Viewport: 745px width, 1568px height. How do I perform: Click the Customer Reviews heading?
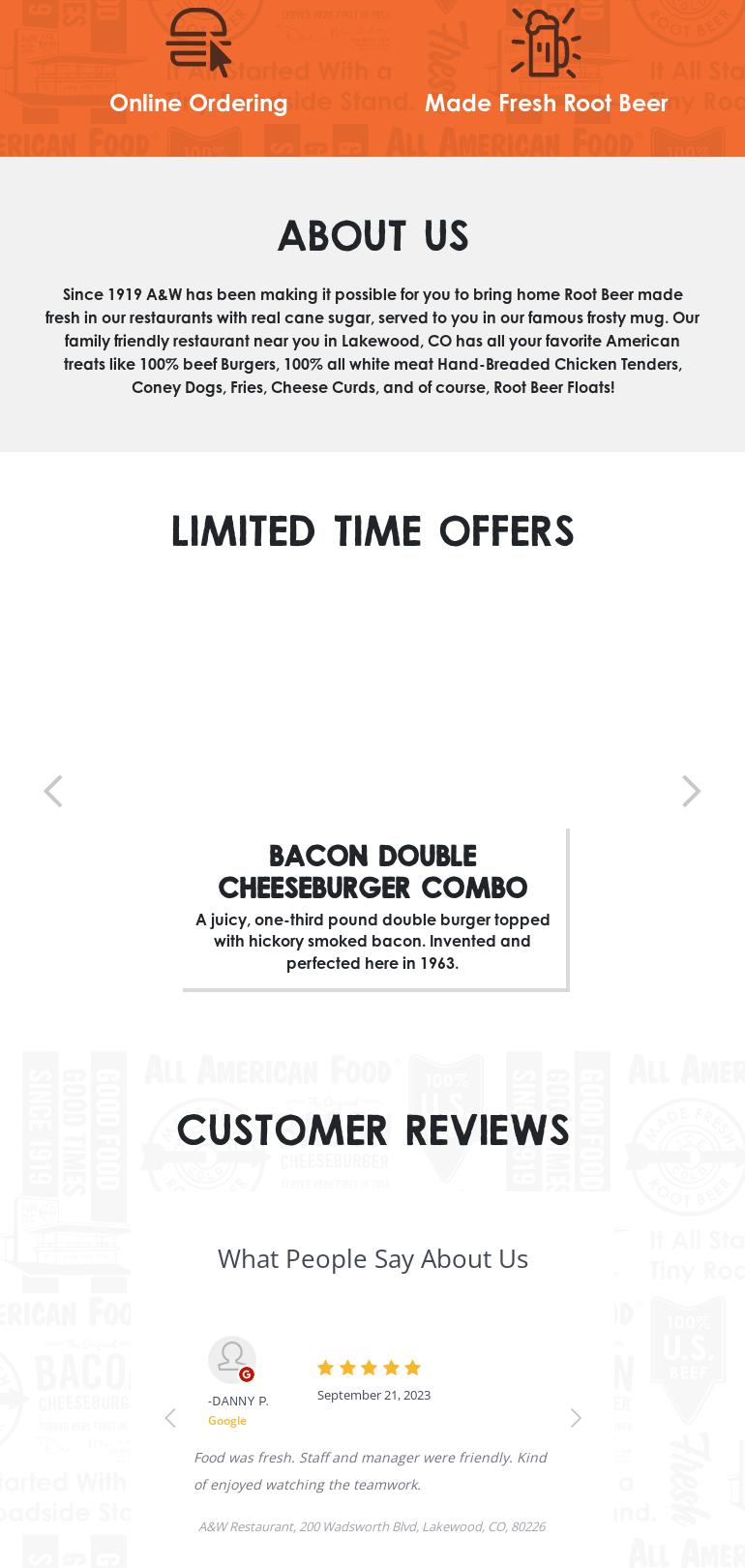tap(372, 1130)
